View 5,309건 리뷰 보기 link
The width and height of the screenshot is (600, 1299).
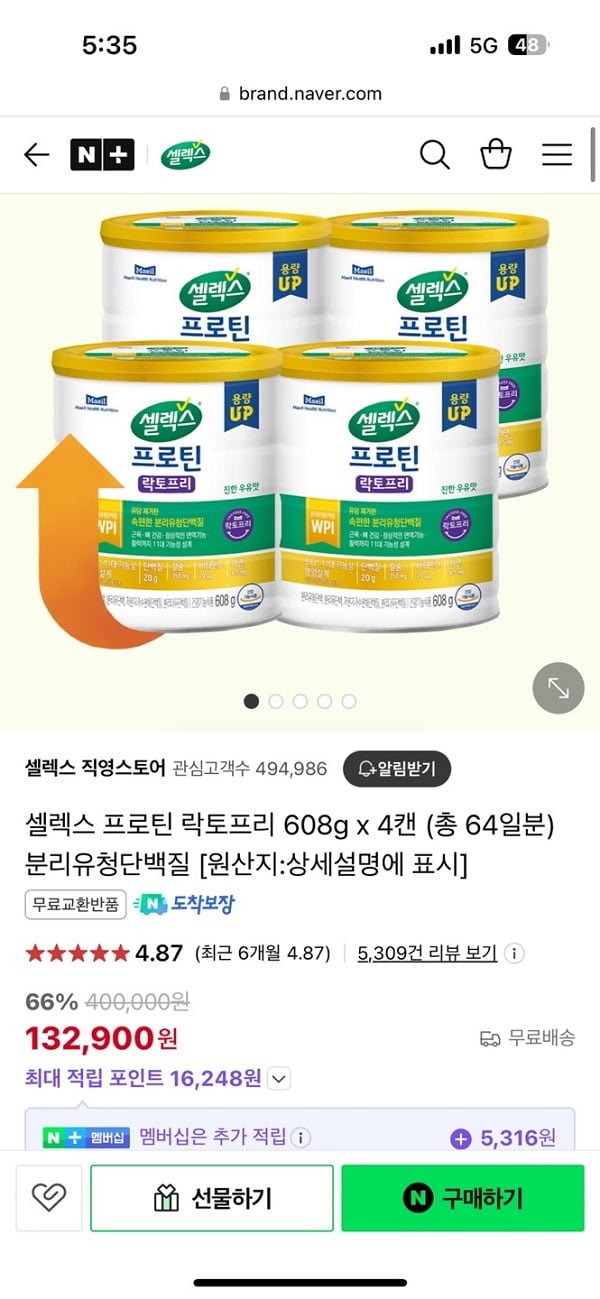pyautogui.click(x=427, y=953)
